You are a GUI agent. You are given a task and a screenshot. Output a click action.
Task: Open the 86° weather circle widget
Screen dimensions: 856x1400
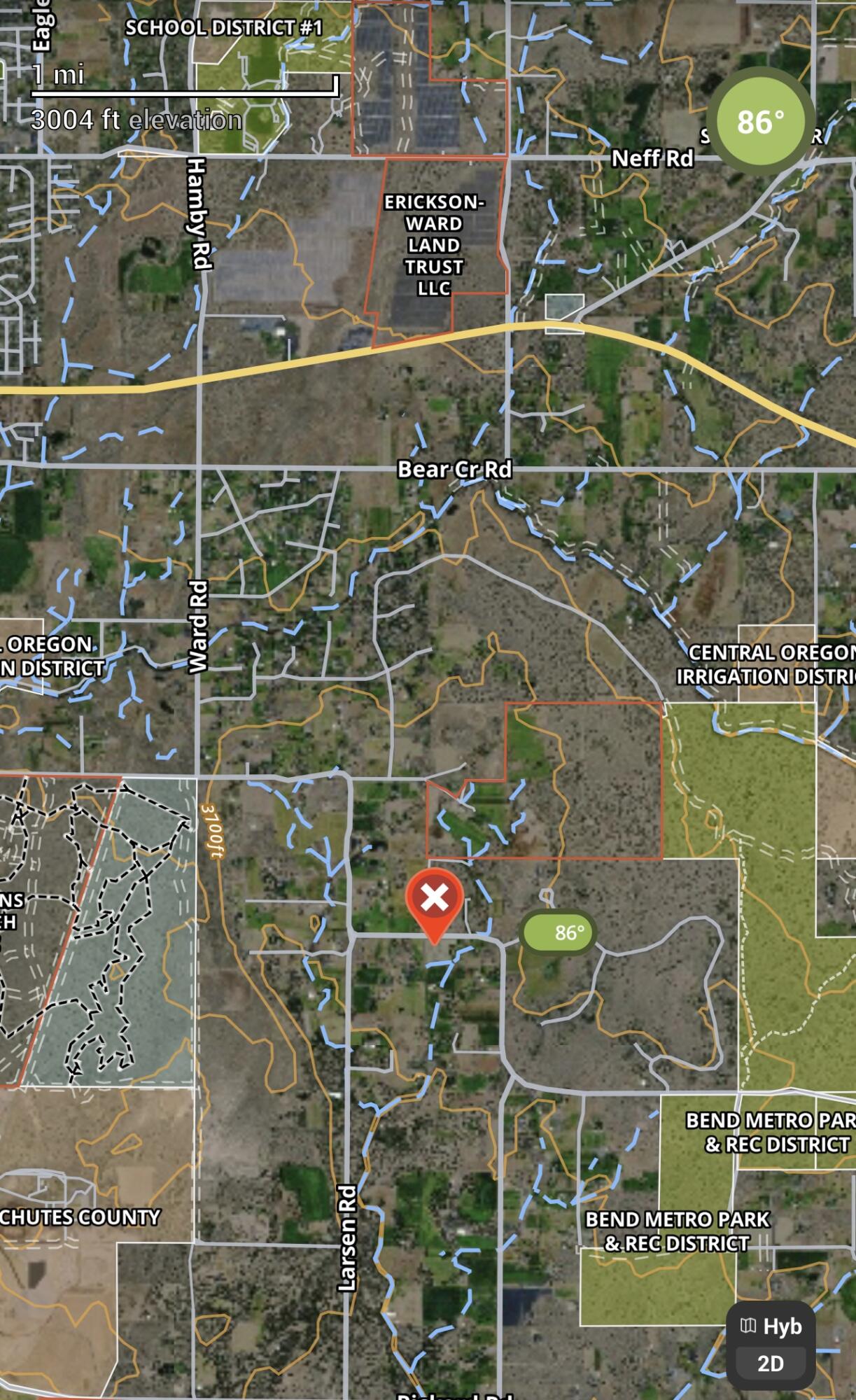tap(760, 122)
